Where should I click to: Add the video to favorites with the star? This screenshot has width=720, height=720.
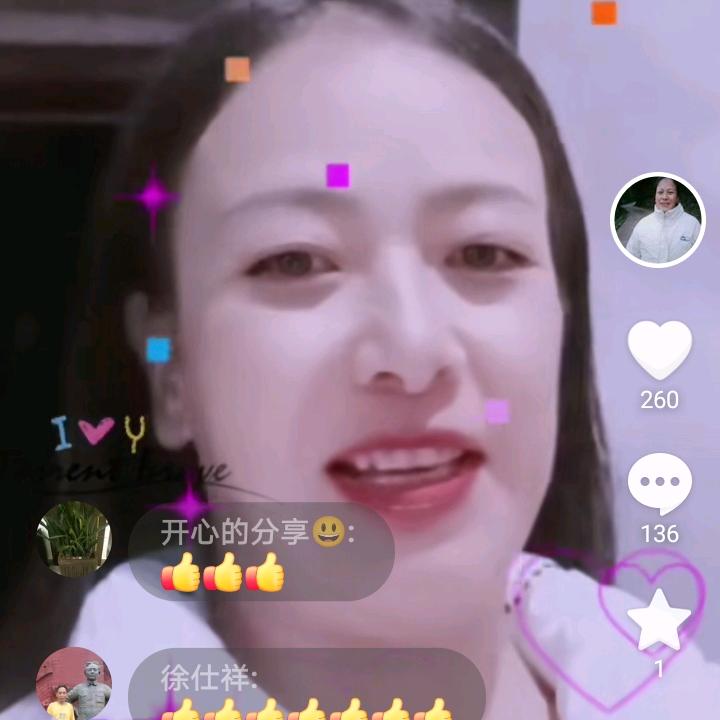[x=659, y=622]
